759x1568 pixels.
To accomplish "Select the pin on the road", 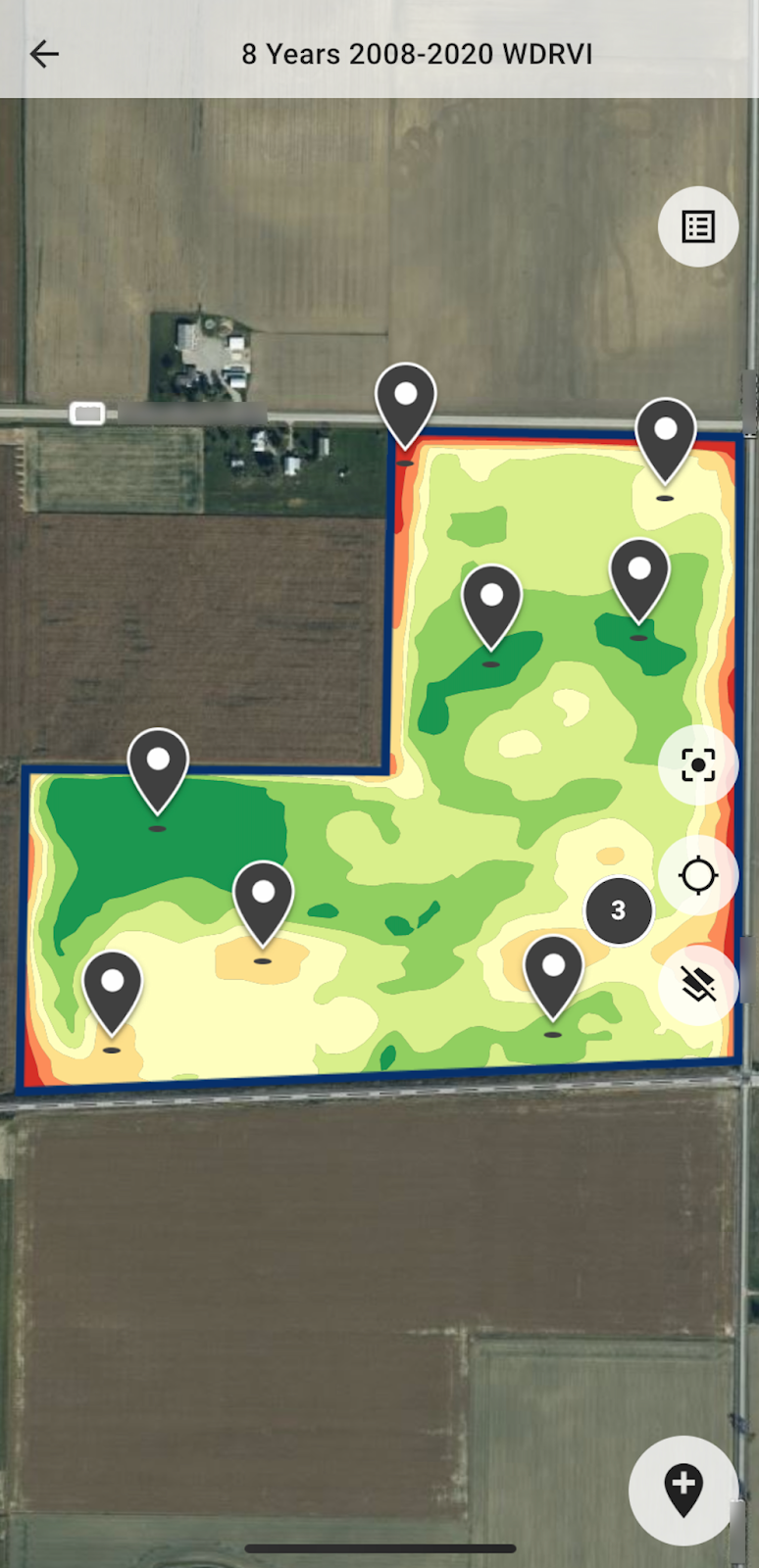I will point(406,402).
